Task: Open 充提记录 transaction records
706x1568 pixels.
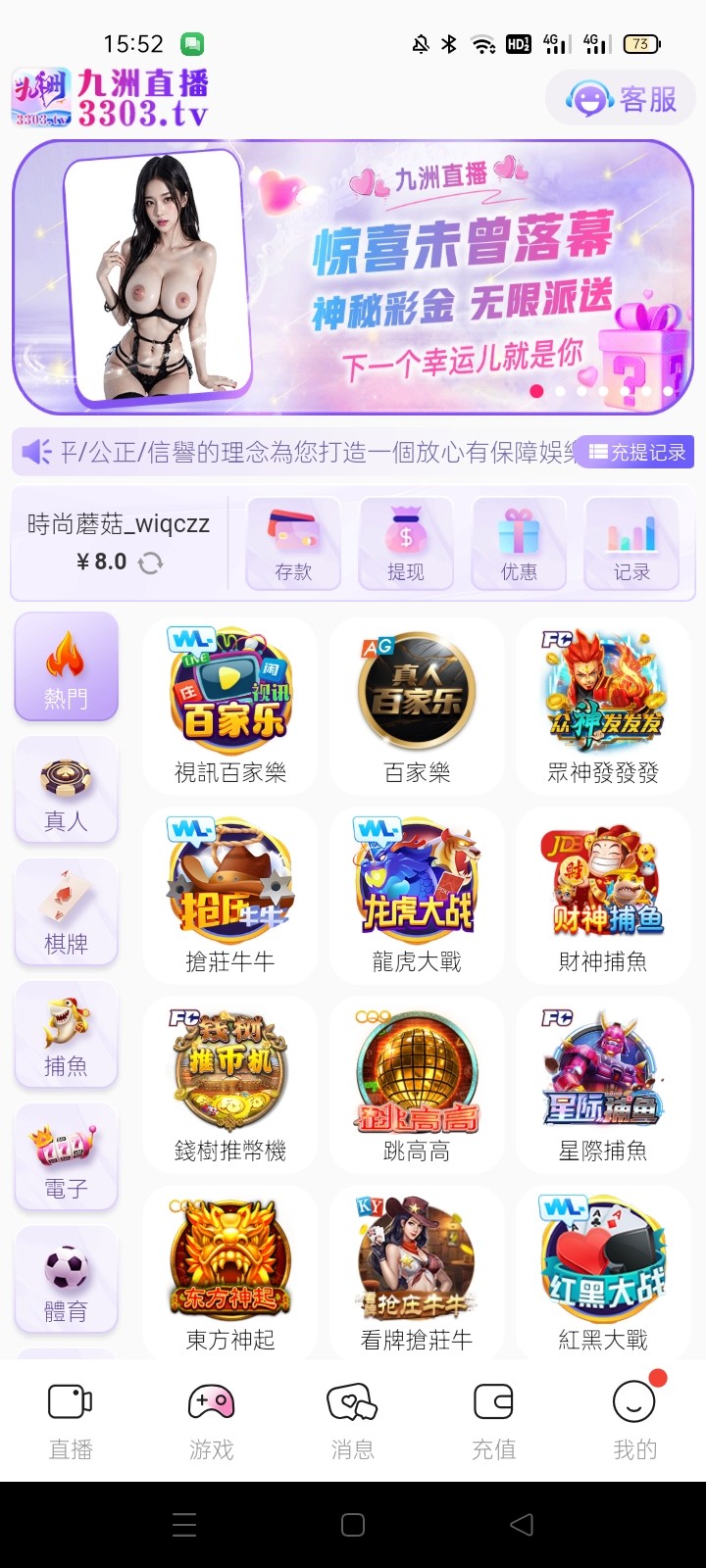Action: (636, 452)
